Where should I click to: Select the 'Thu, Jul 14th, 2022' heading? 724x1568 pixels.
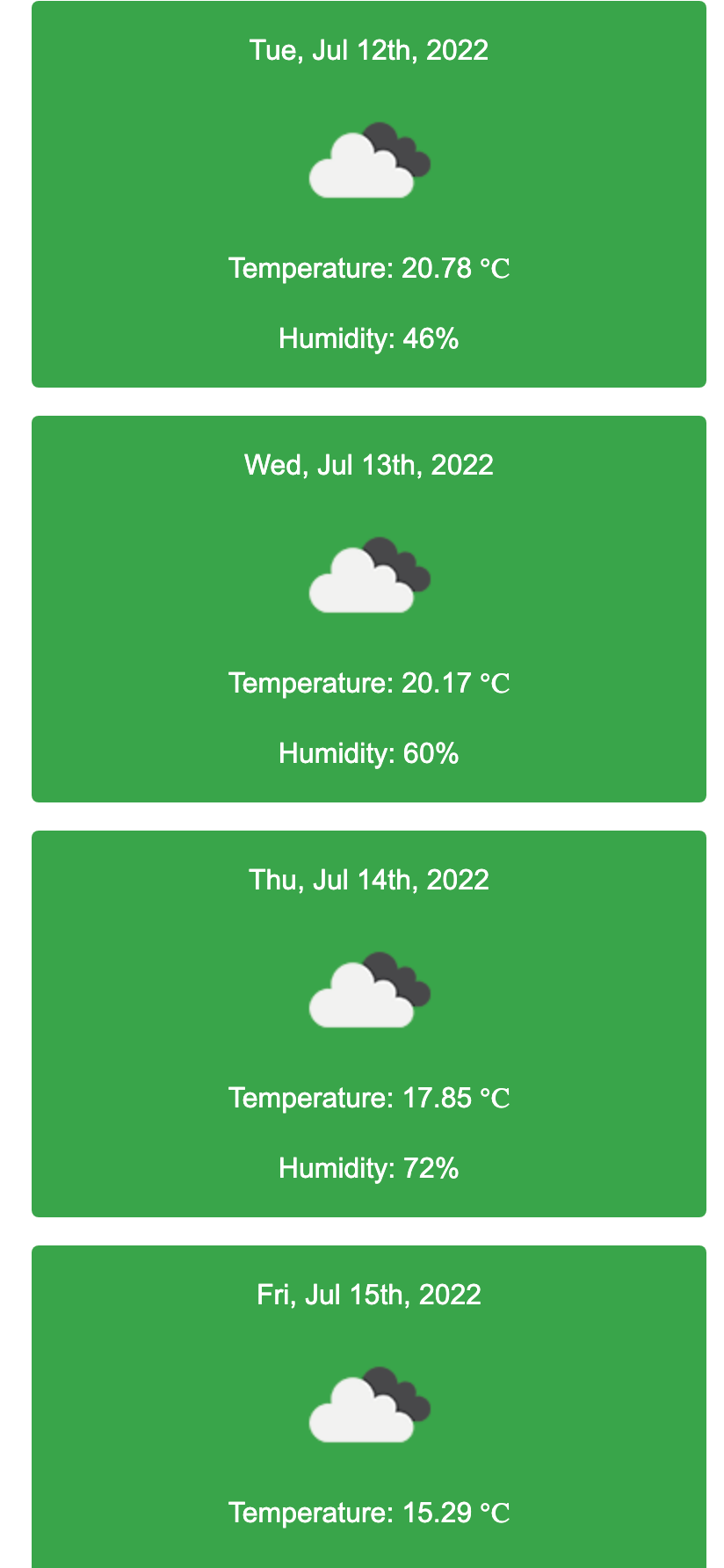coord(369,881)
